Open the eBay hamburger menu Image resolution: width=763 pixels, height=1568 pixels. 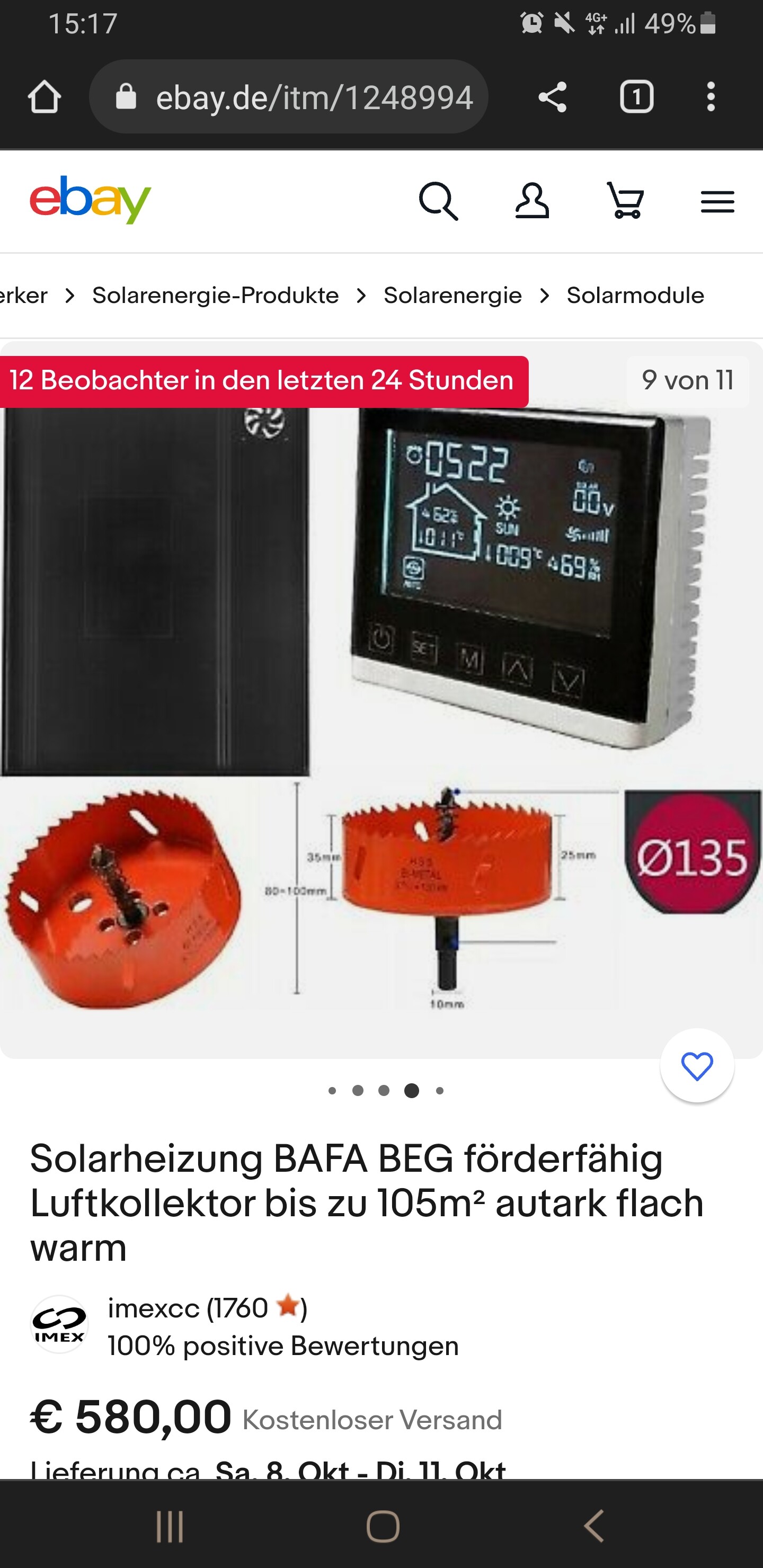click(x=717, y=202)
